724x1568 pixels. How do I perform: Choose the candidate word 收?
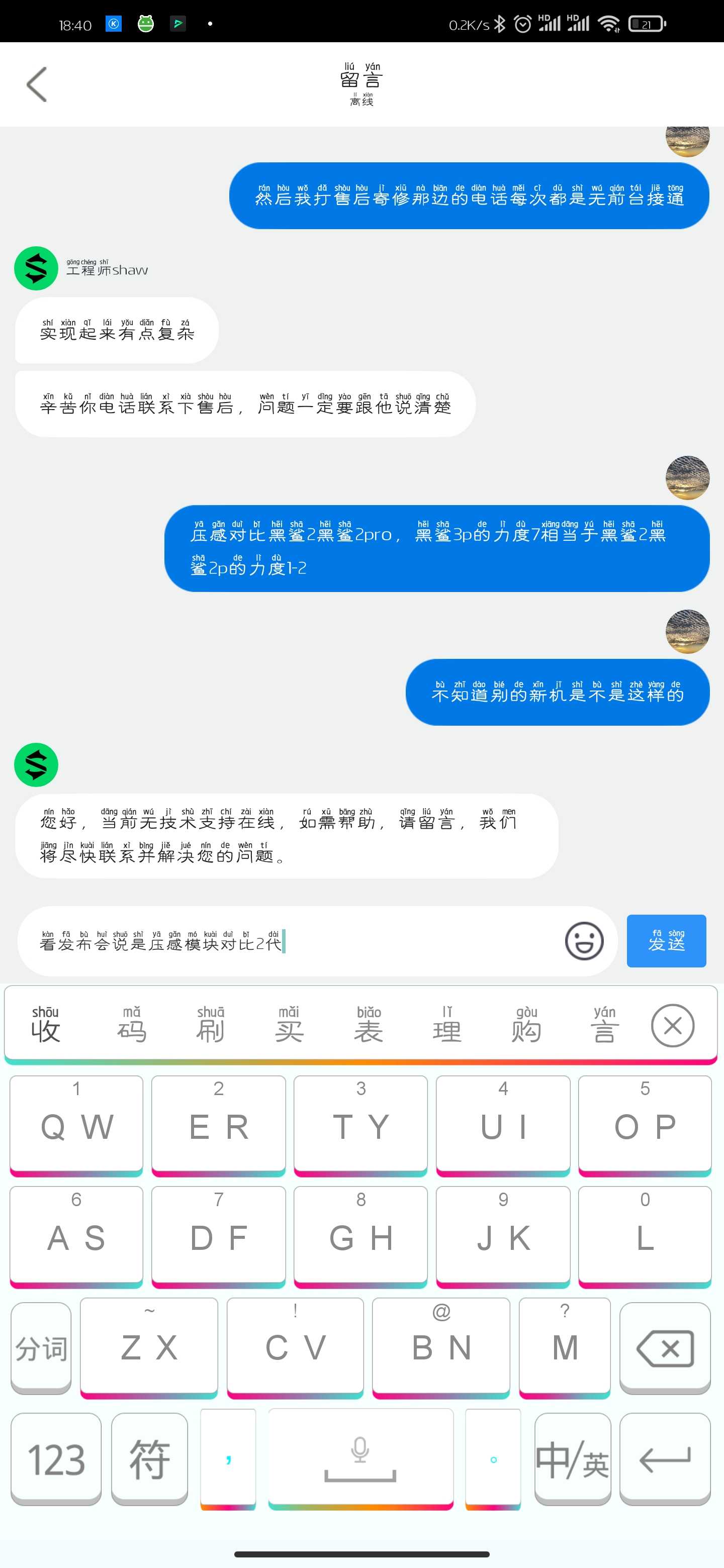(46, 1025)
